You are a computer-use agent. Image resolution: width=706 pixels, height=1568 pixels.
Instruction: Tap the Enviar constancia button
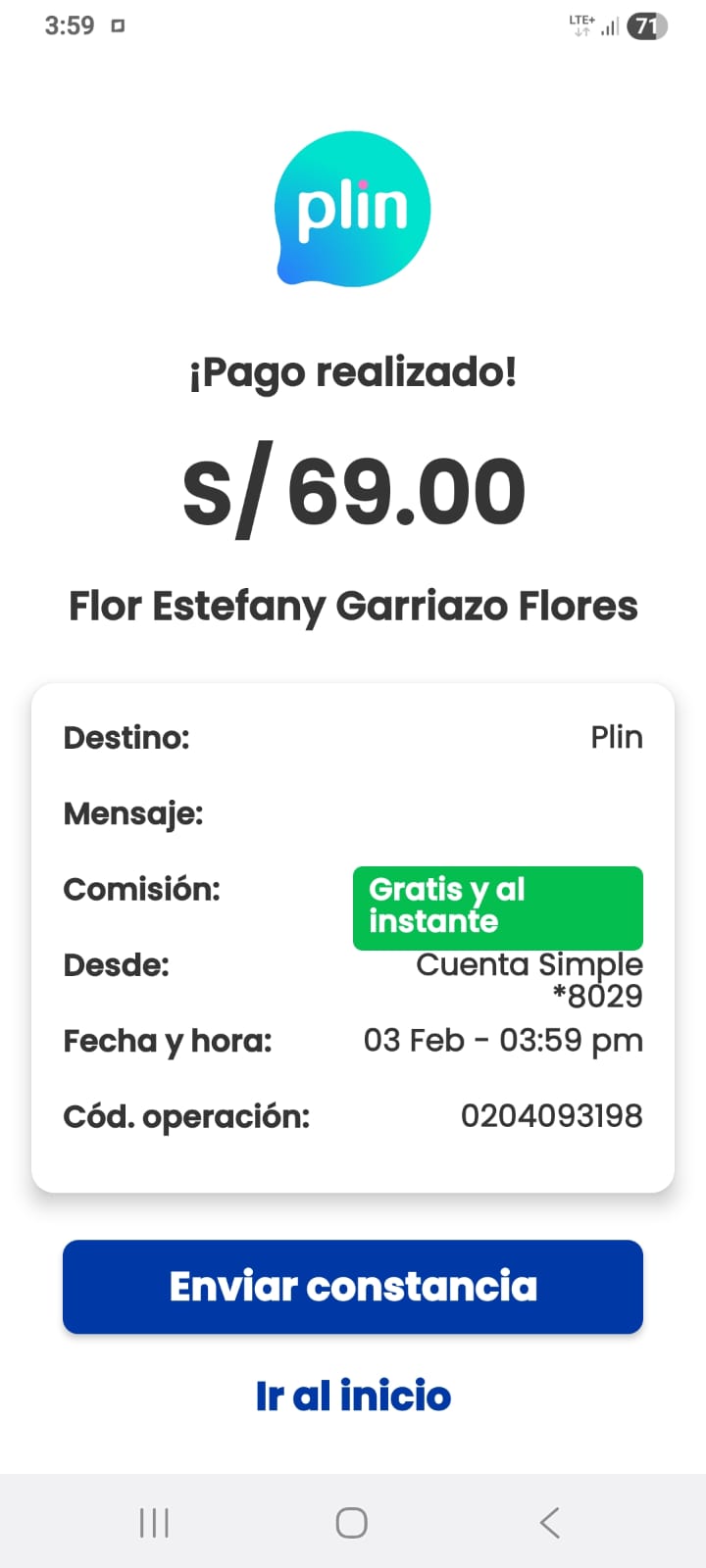(353, 1286)
